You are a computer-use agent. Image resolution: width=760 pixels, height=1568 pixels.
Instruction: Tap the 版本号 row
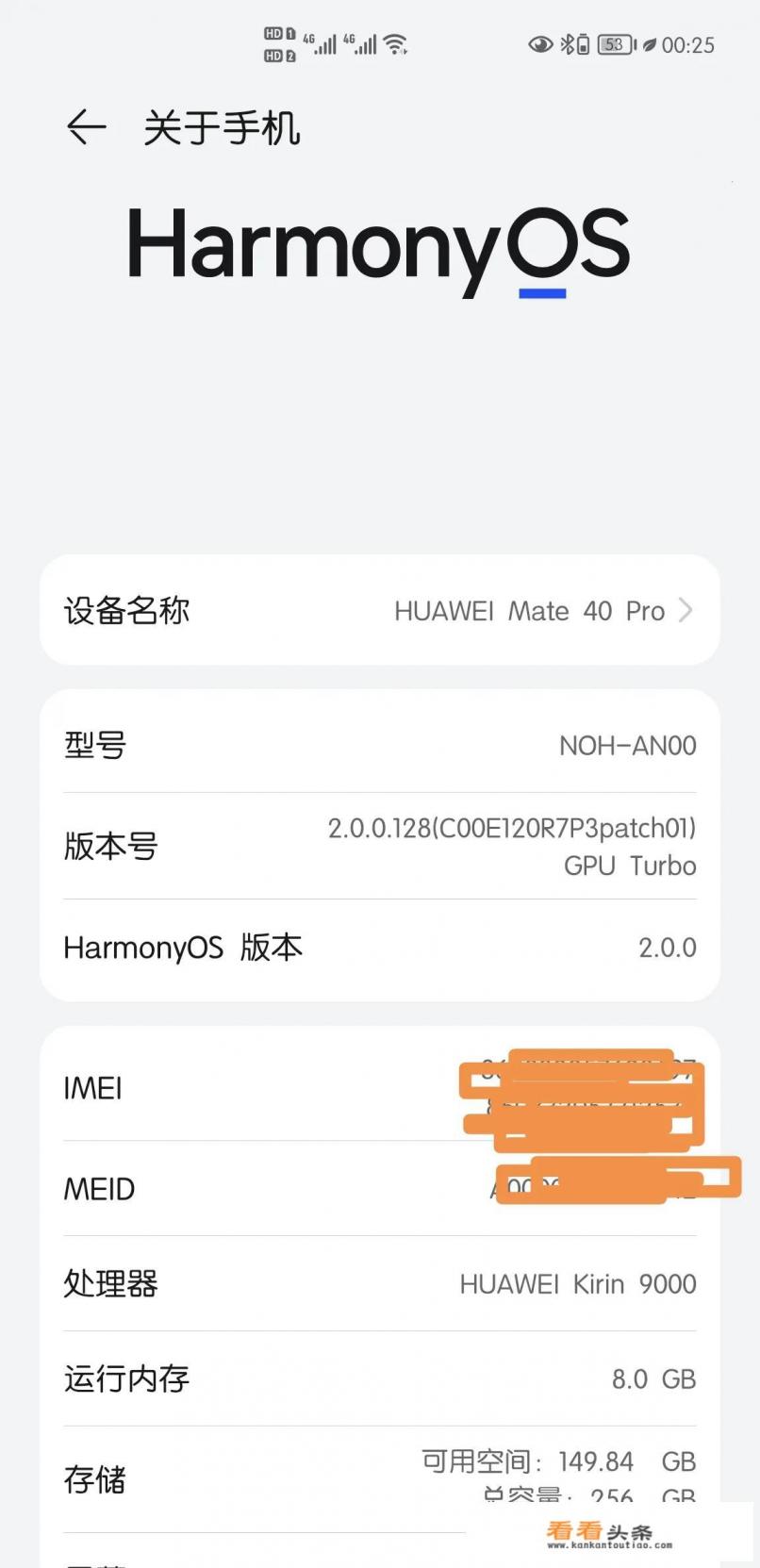(379, 846)
